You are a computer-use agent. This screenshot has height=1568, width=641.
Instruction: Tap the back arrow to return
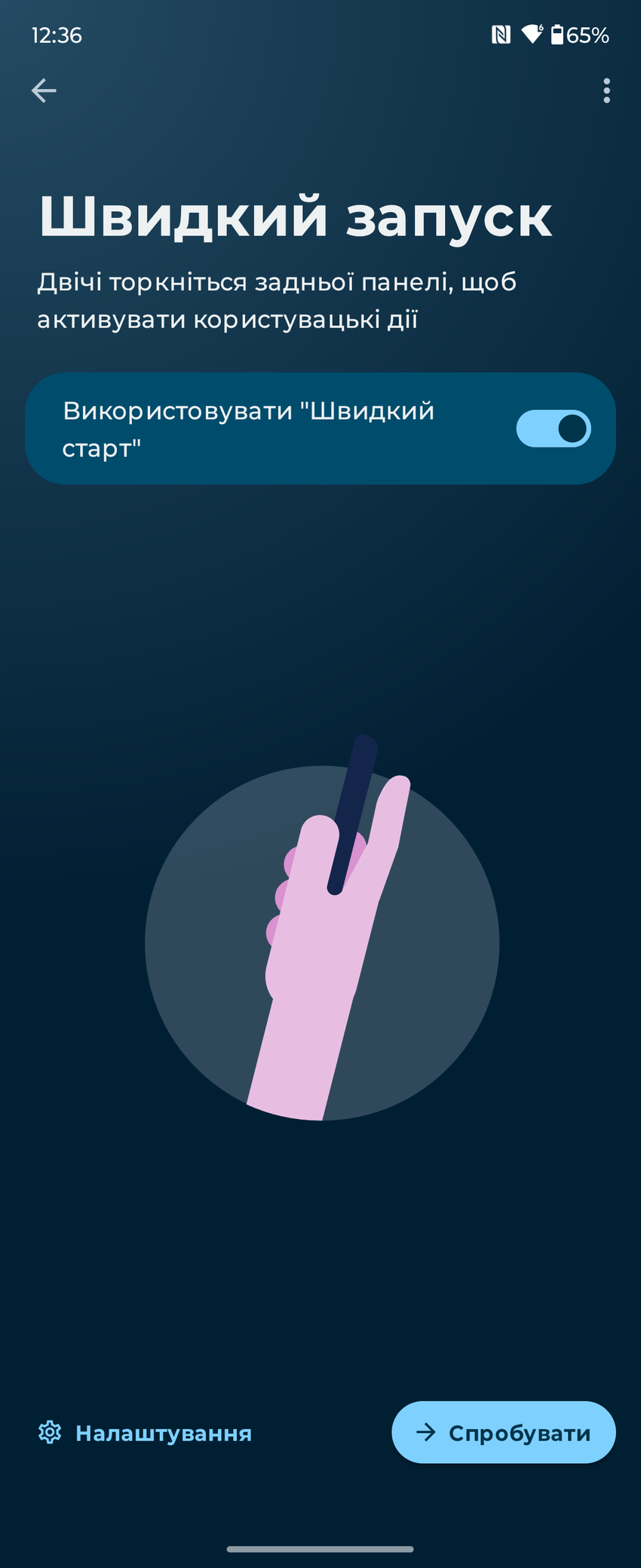click(44, 91)
